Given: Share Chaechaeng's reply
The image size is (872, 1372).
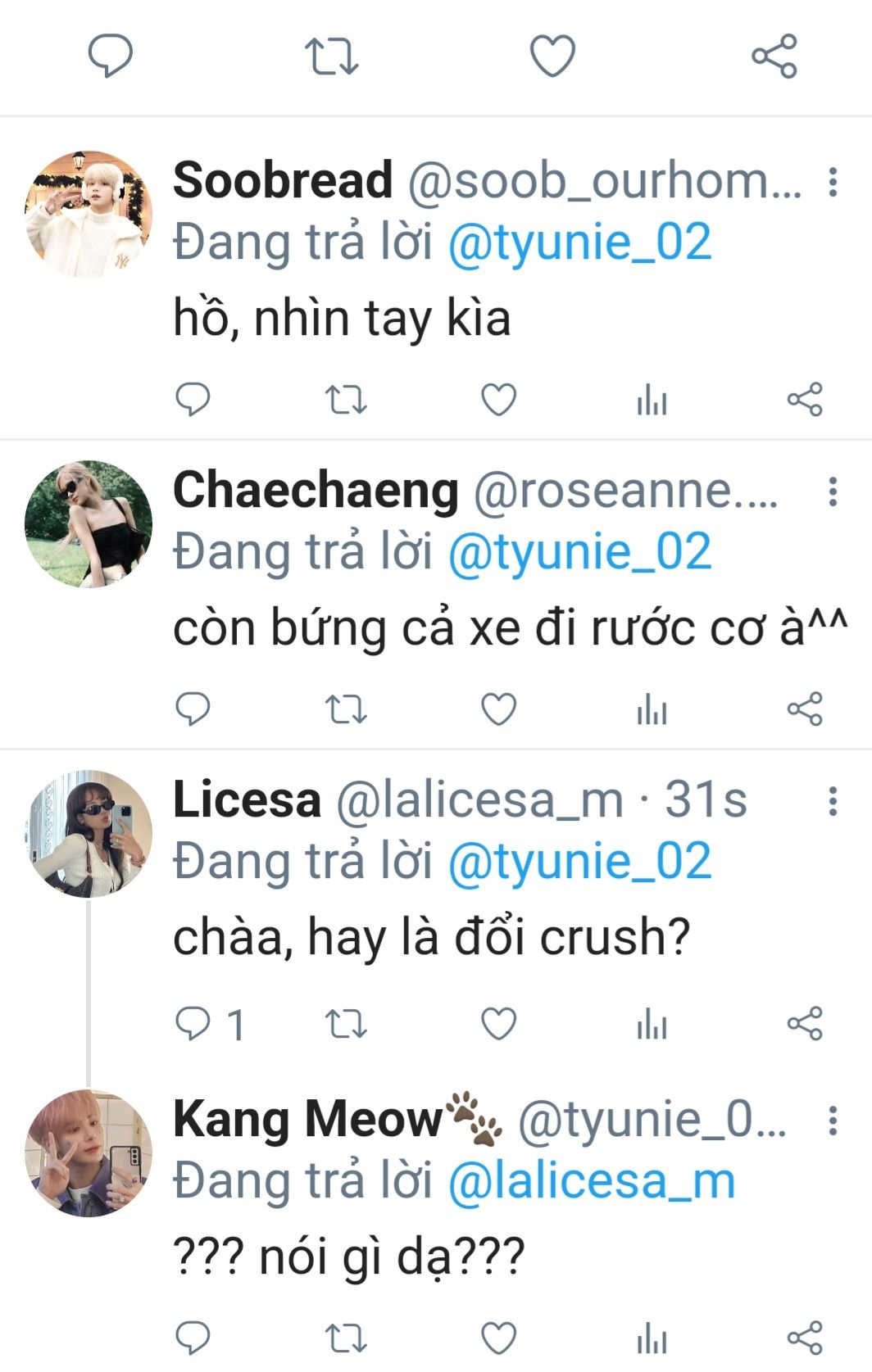Looking at the screenshot, I should (x=804, y=709).
